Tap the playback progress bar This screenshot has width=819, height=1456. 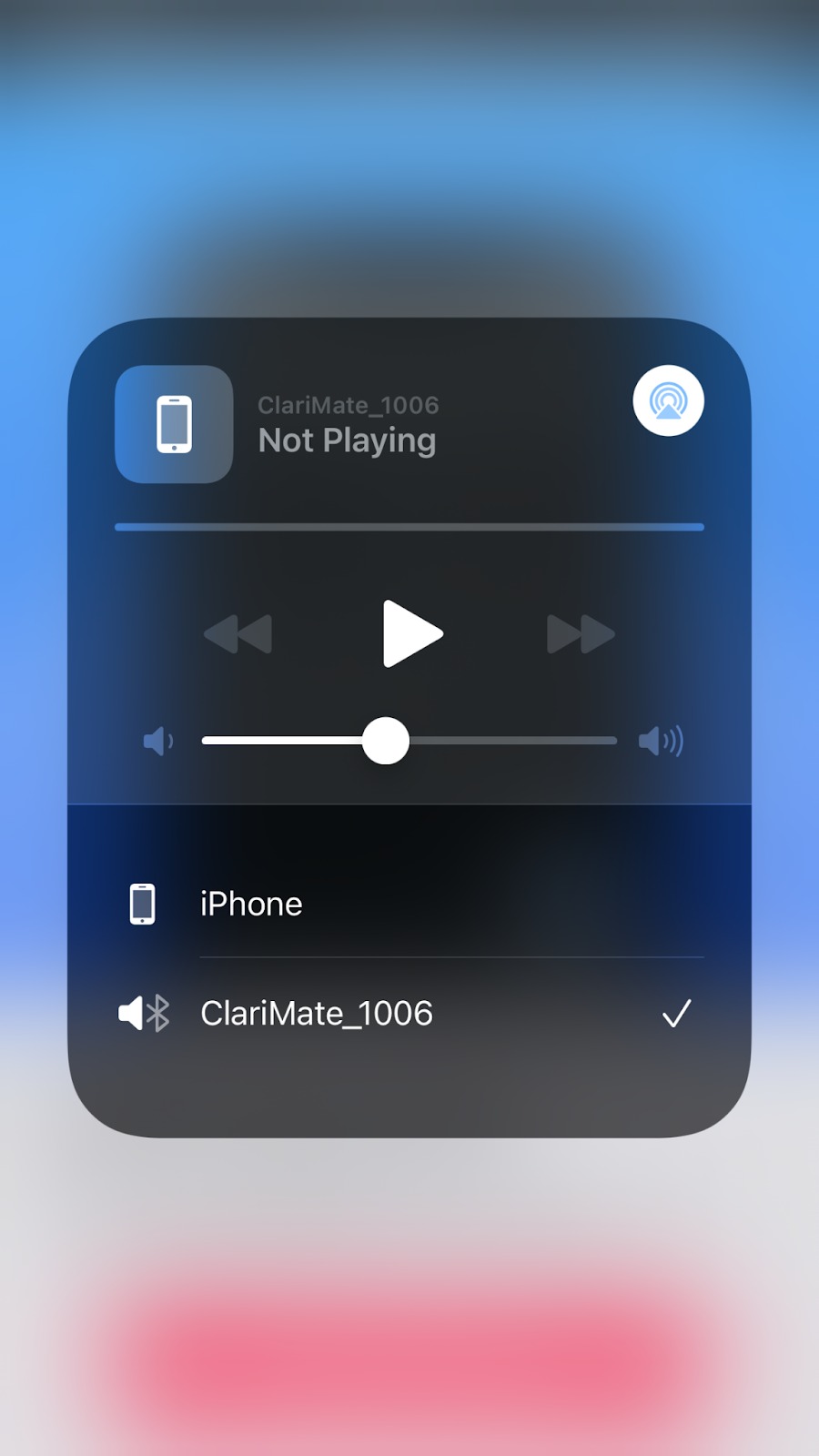pos(409,527)
